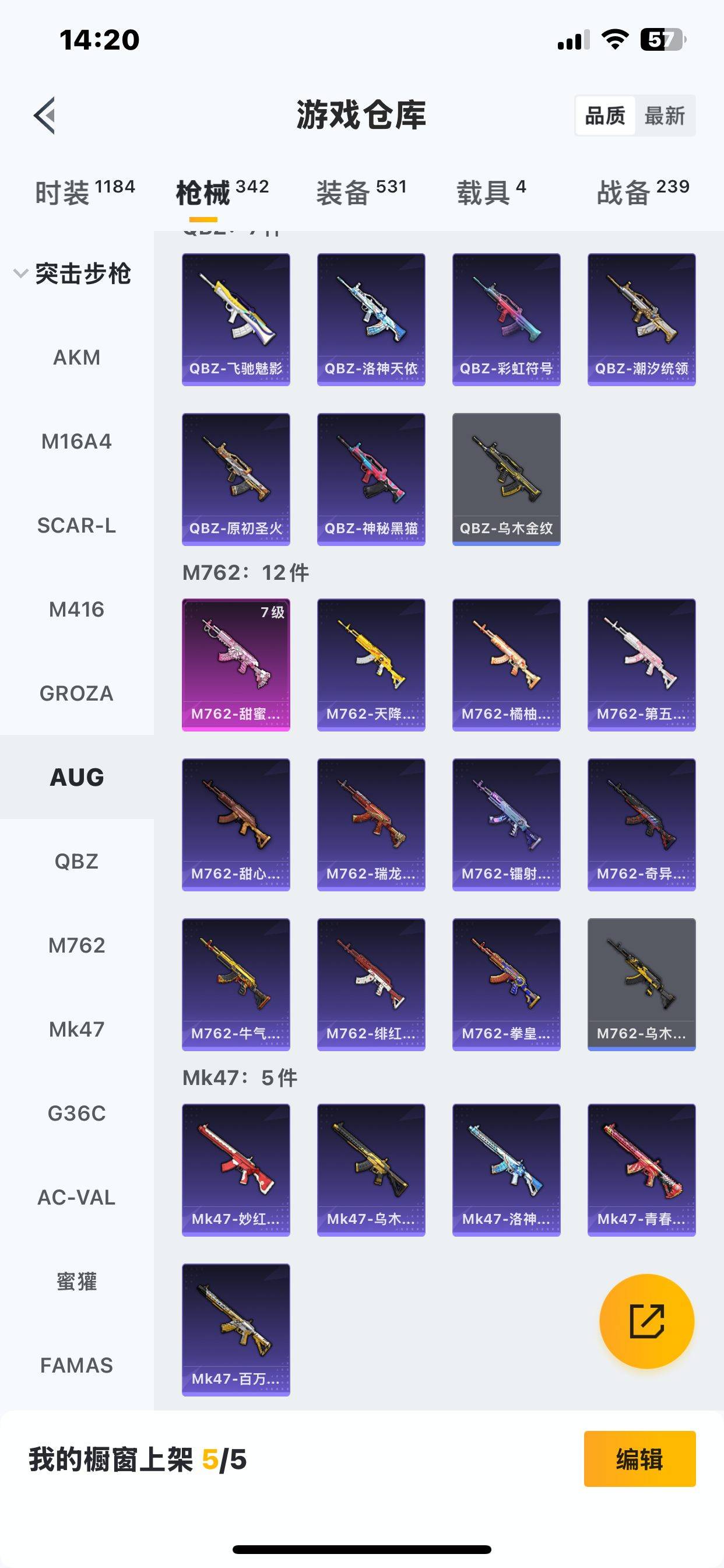Select the 品质 sort option
This screenshot has width=724, height=1568.
pos(605,116)
